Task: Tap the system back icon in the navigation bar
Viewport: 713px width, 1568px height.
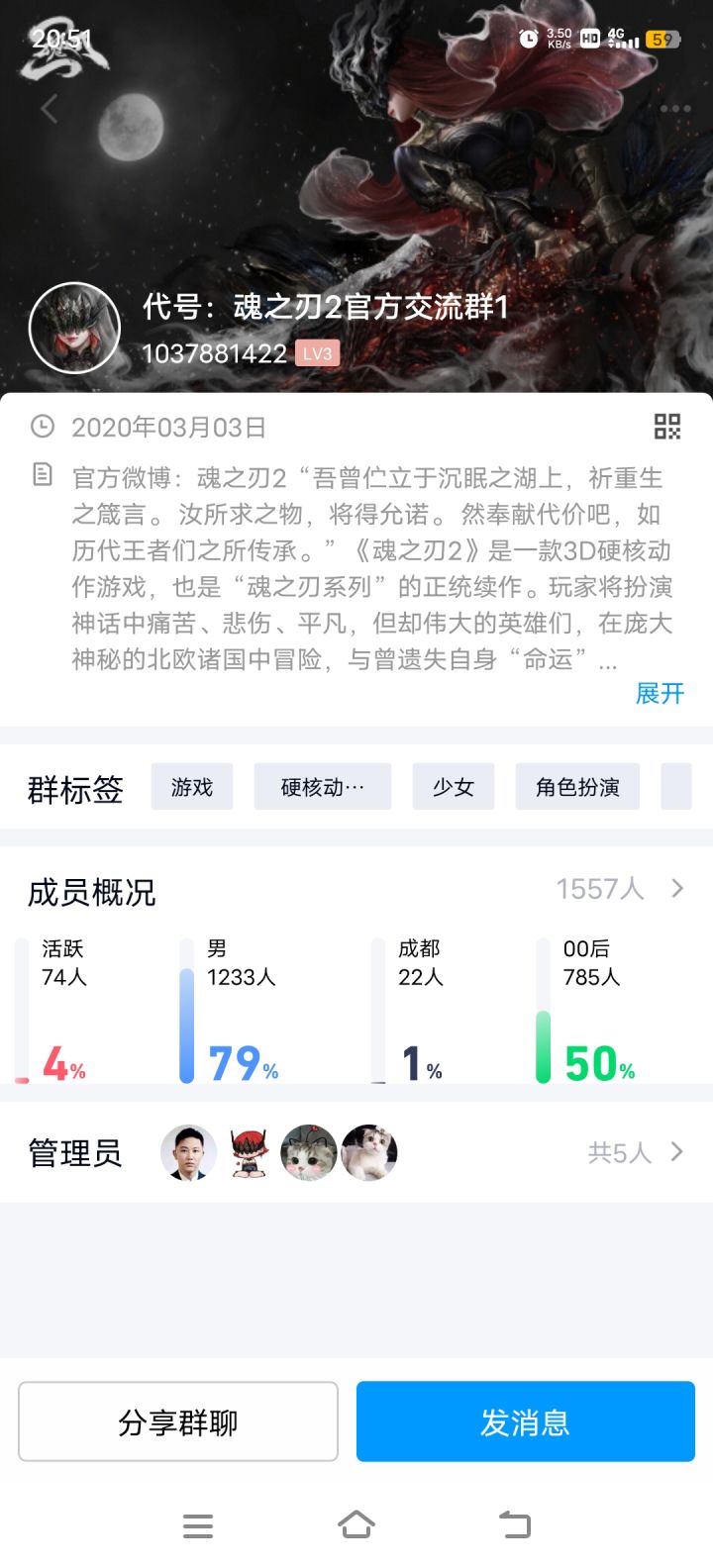Action: [x=514, y=1525]
